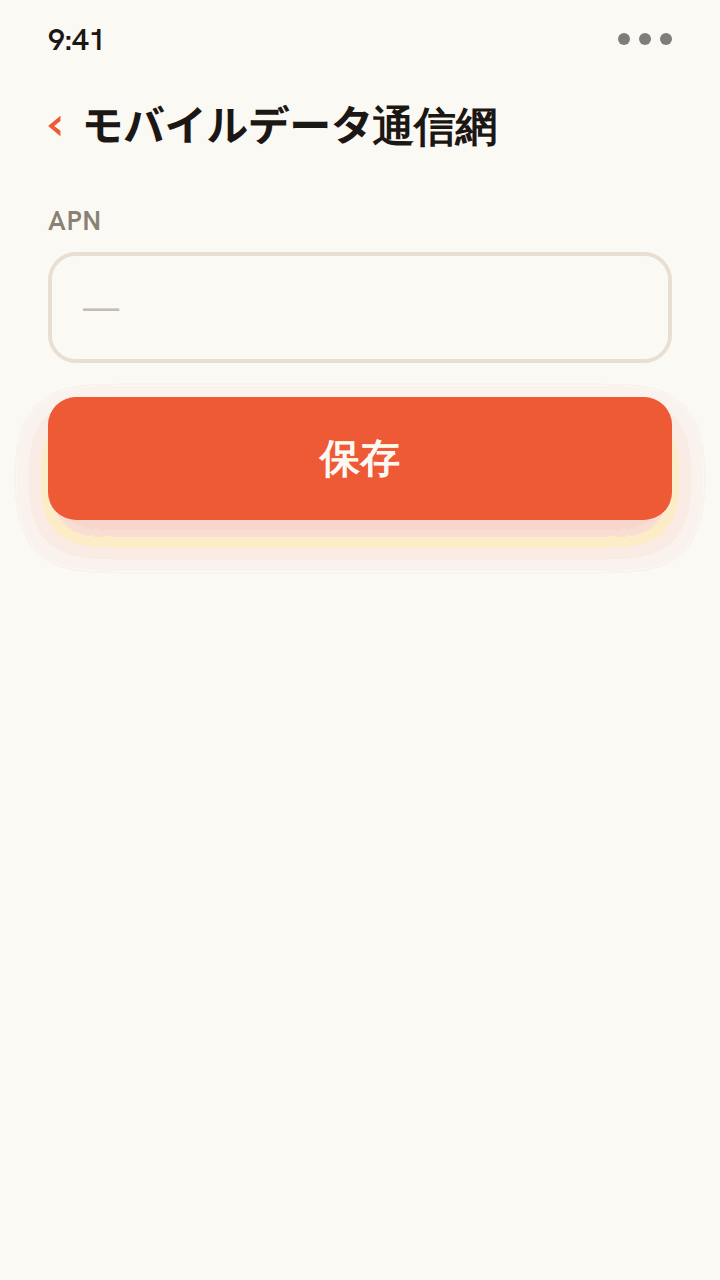Focus the APN text field

[360, 307]
